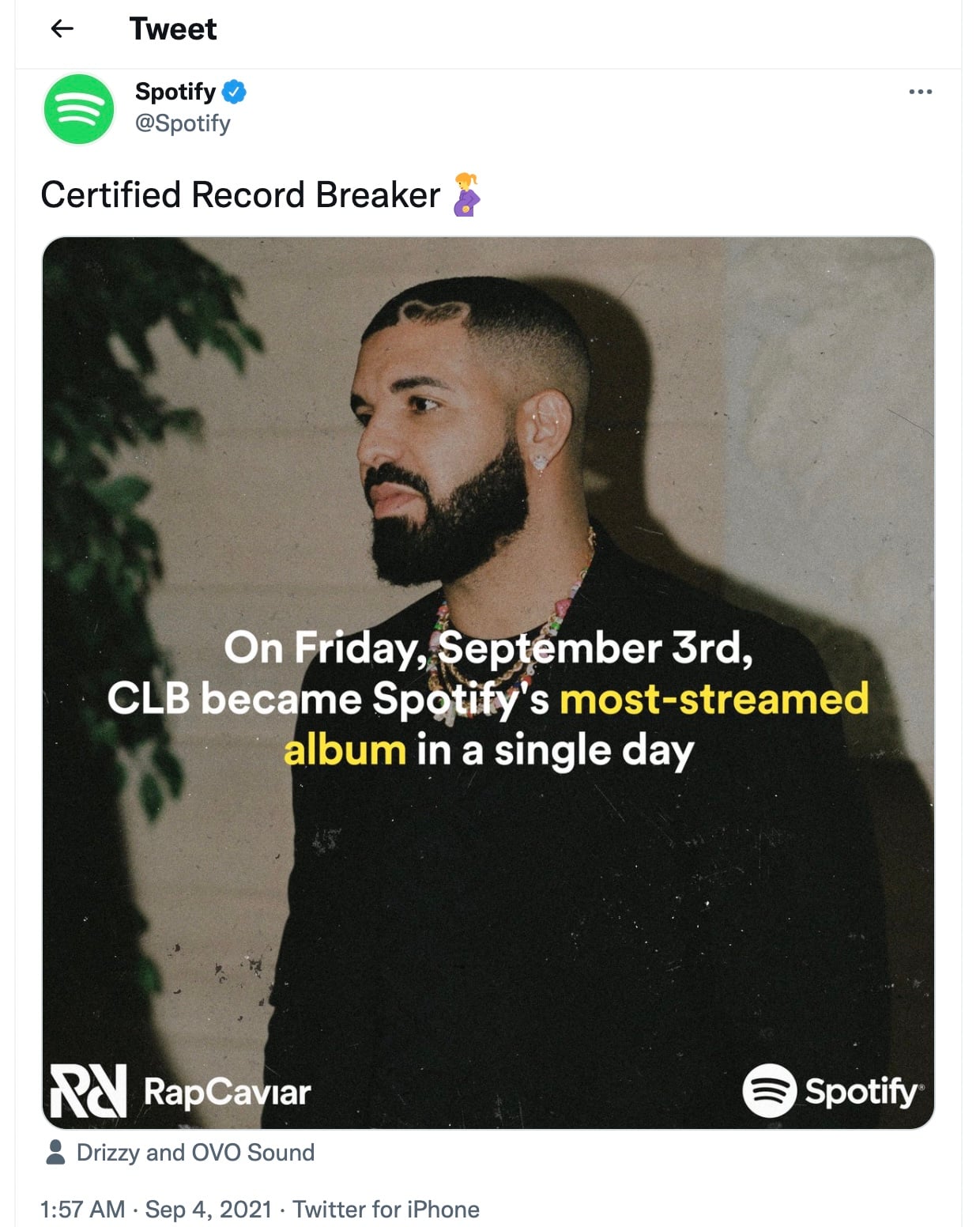Open the tweet timestamp Sep 4, 2021
The height and width of the screenshot is (1227, 980).
156,1209
